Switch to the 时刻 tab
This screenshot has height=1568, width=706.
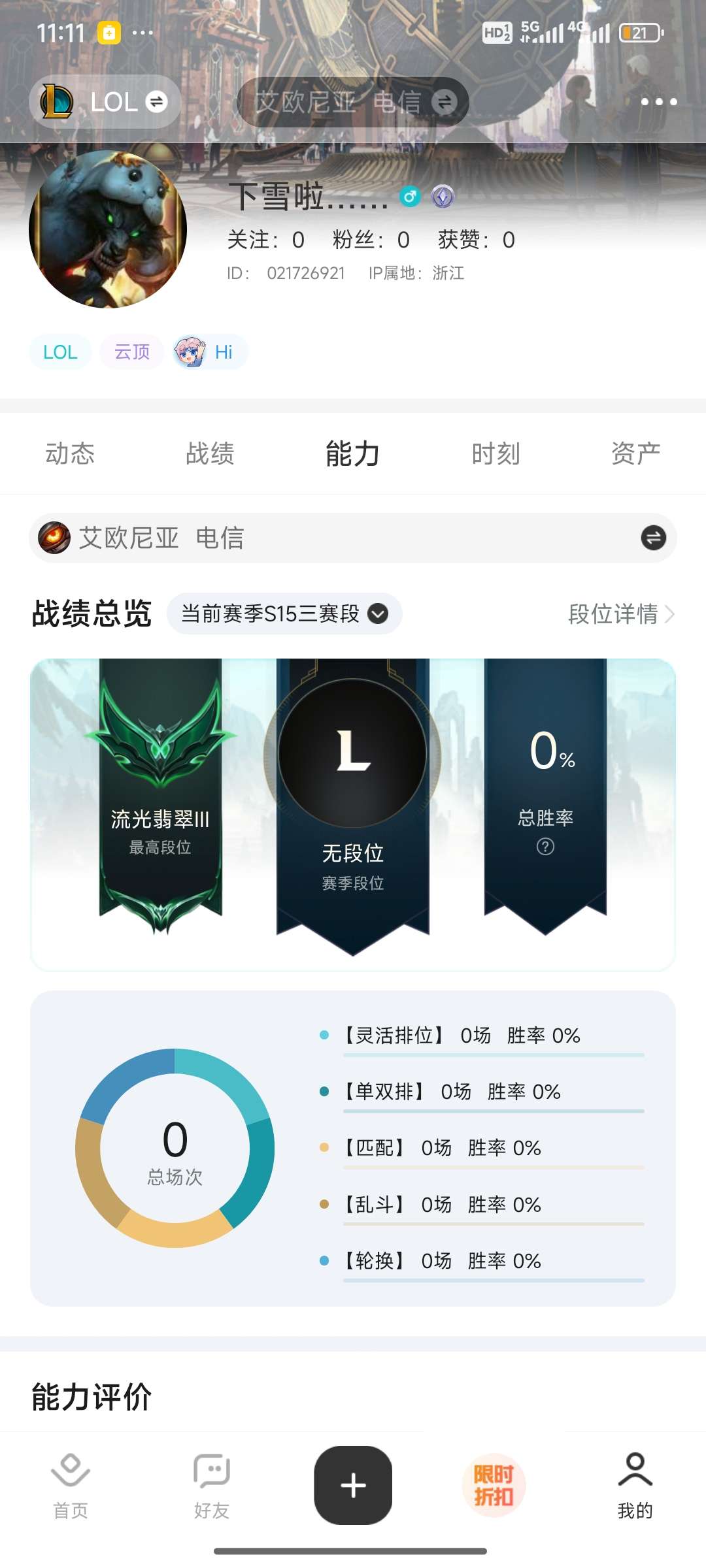coord(496,453)
